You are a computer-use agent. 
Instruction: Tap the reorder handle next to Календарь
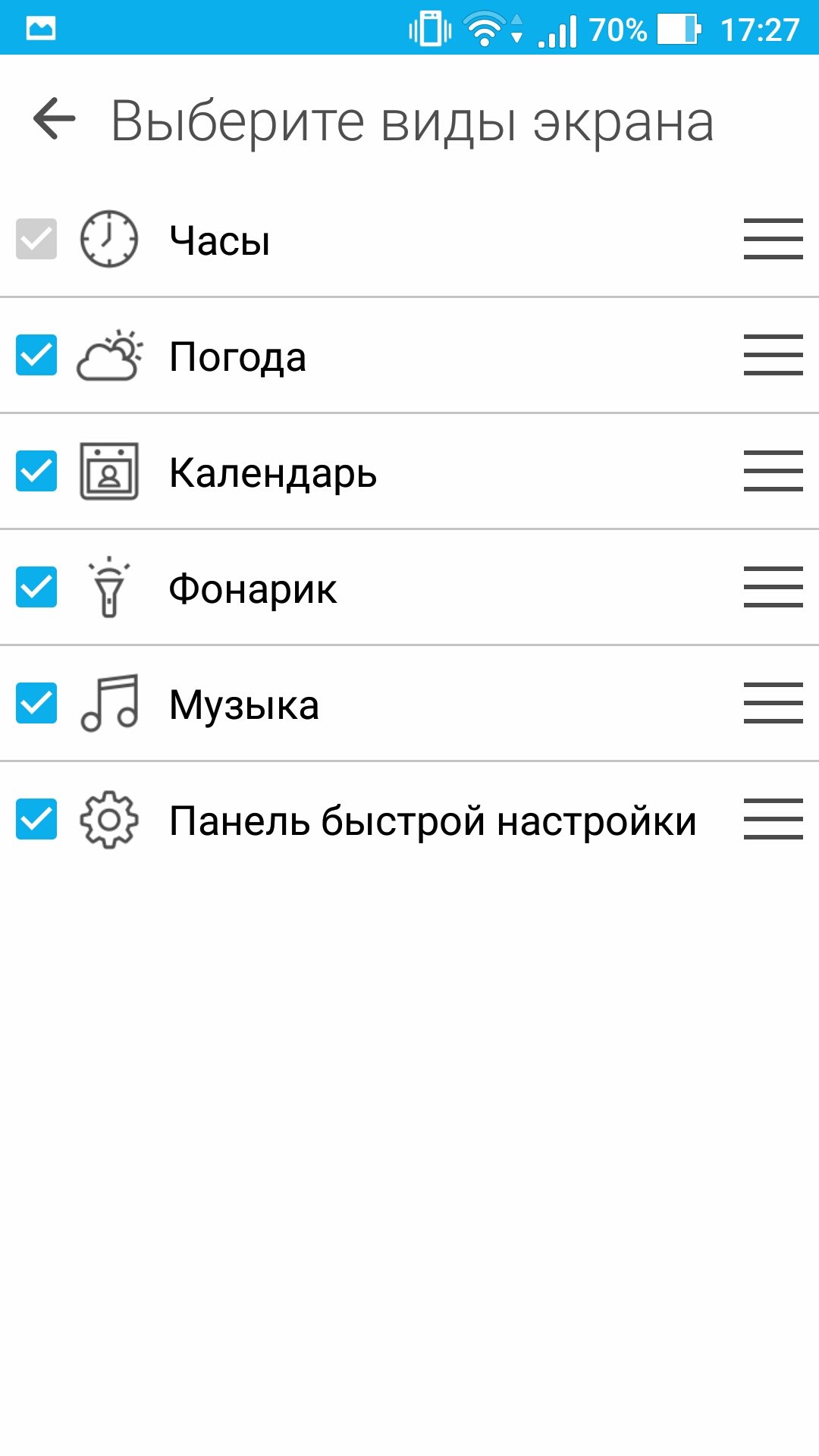[773, 471]
